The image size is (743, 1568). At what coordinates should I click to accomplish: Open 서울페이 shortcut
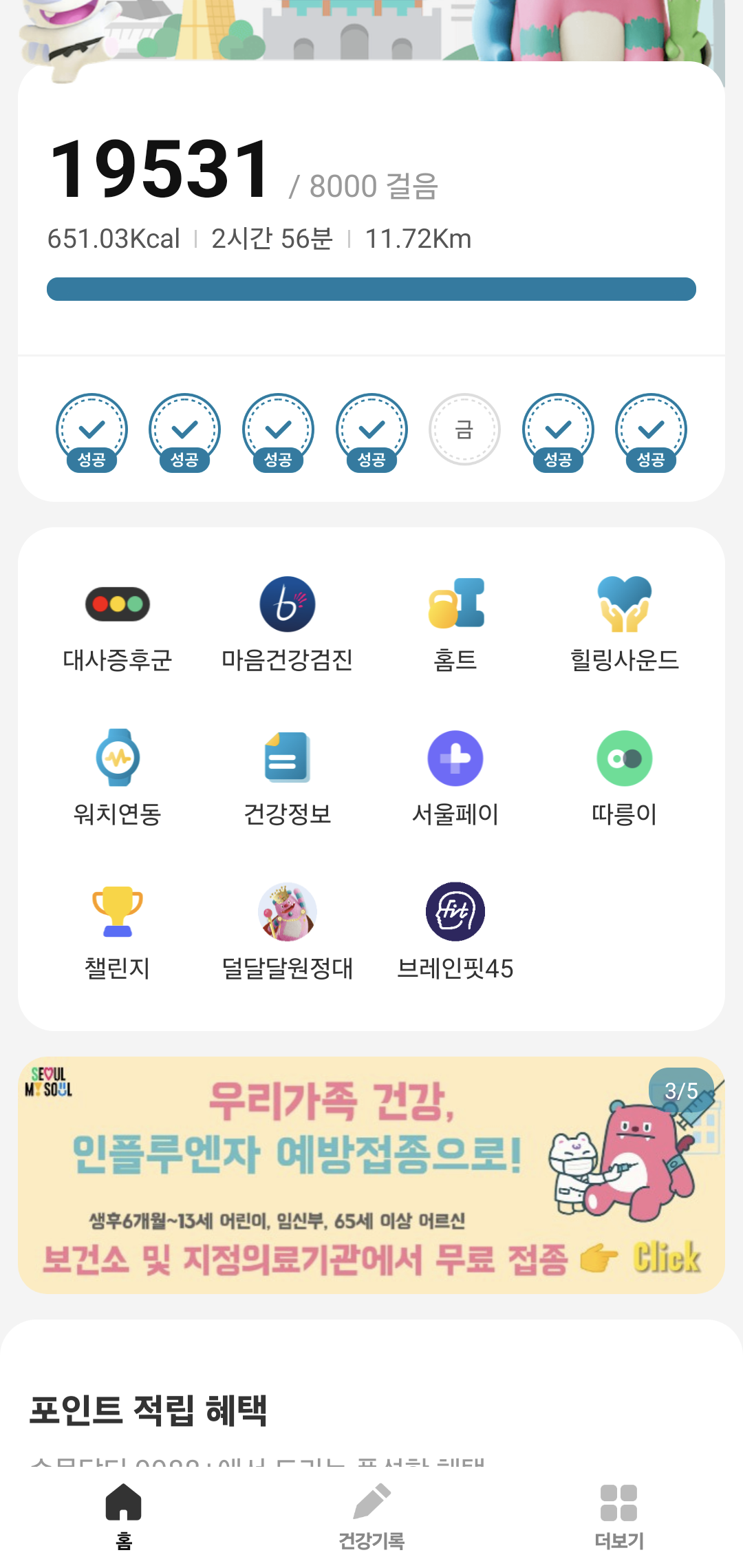[455, 777]
